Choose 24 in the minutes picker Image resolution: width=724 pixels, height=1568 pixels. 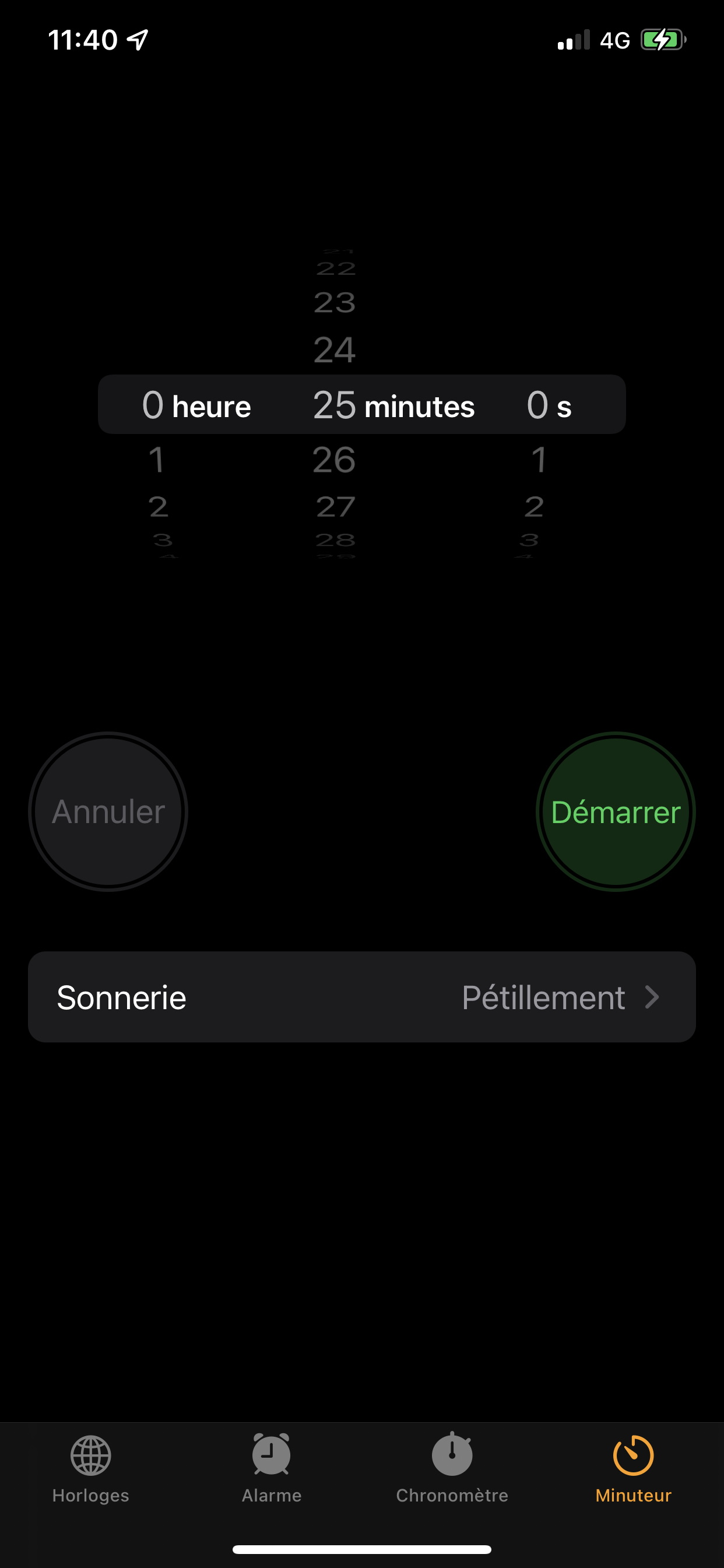tap(334, 350)
